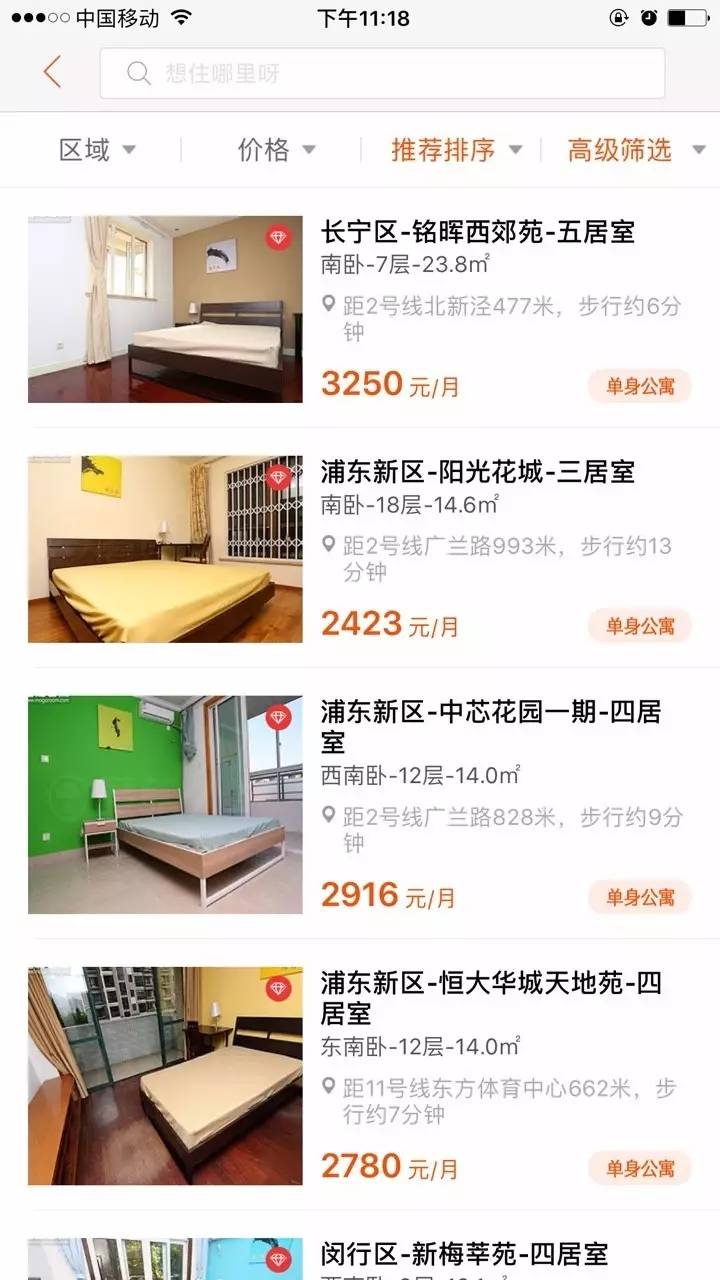Go back using the orange arrow

52,72
